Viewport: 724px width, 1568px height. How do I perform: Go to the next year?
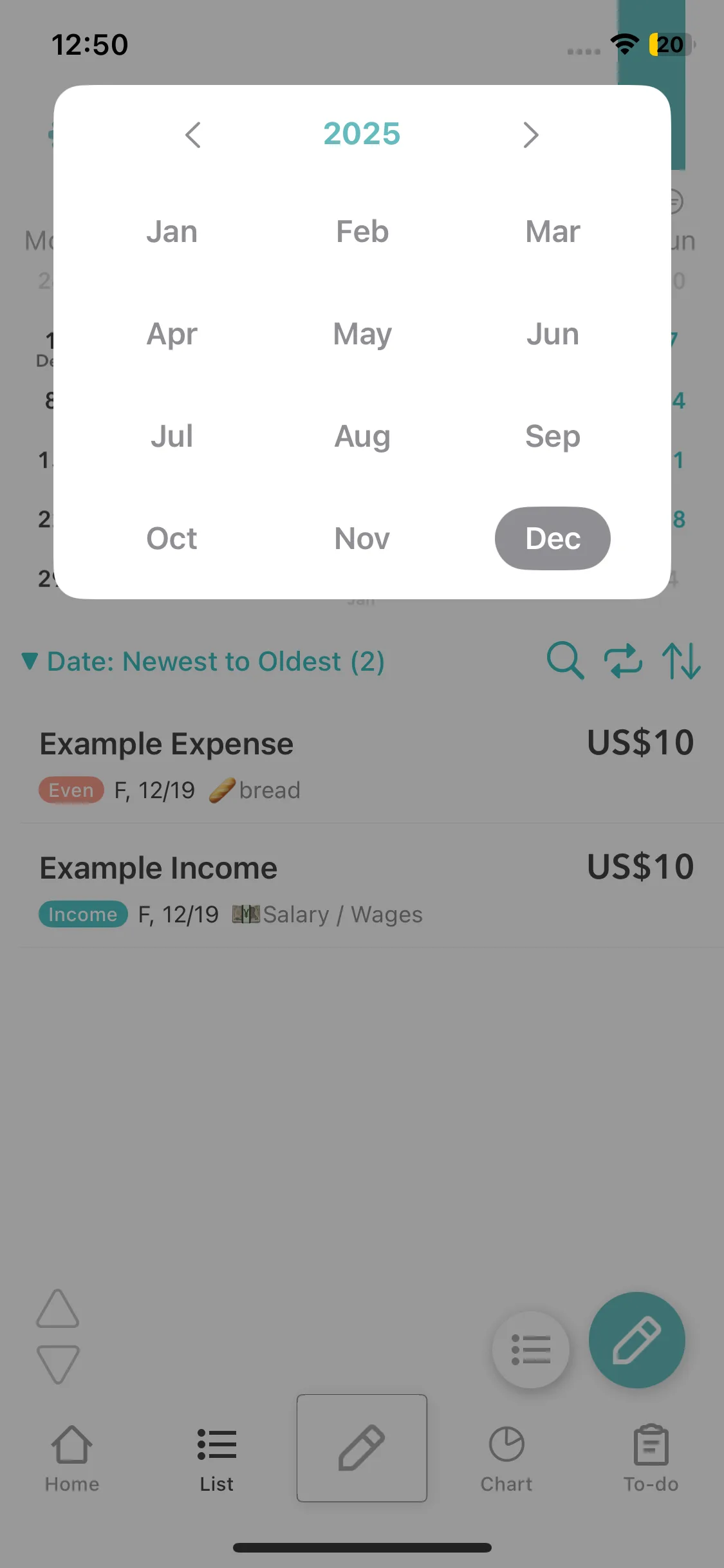point(530,135)
